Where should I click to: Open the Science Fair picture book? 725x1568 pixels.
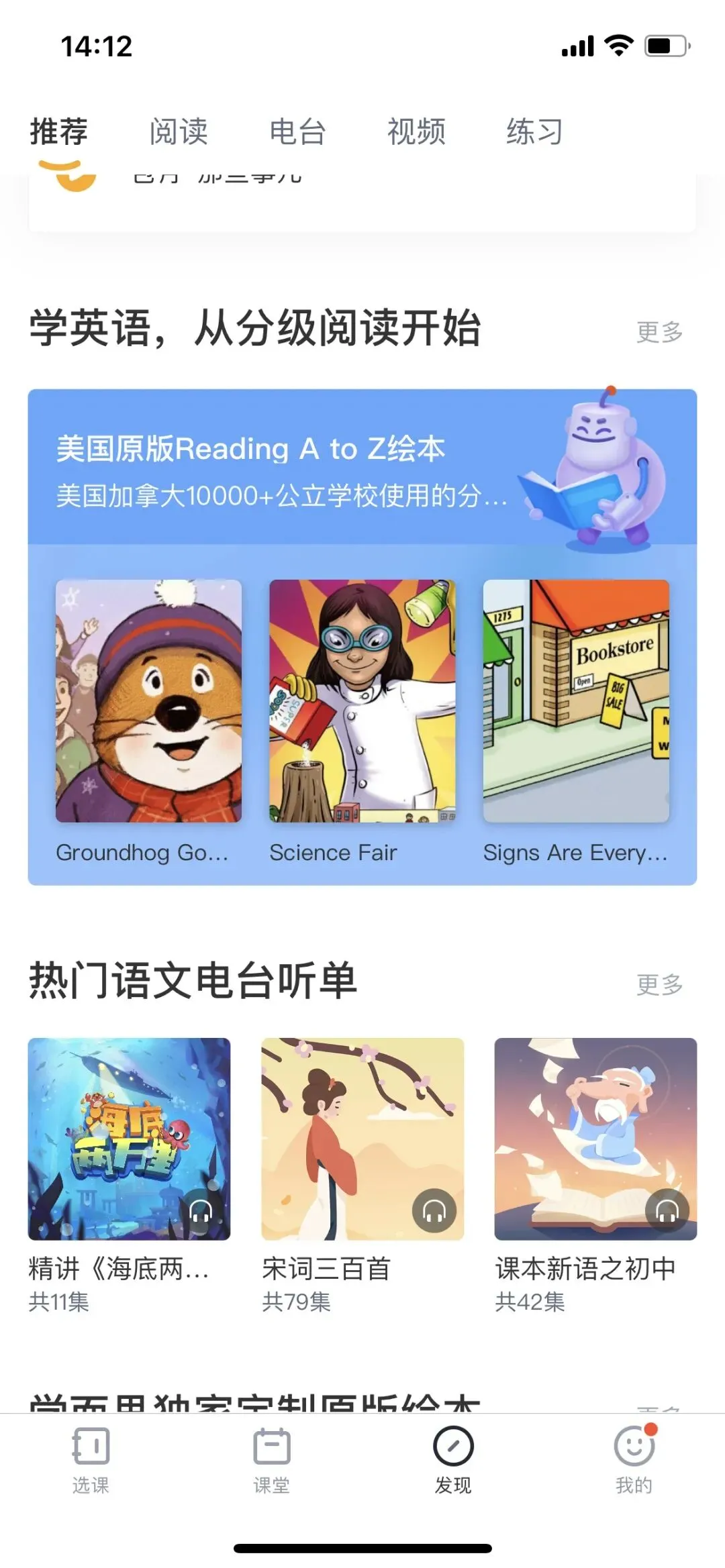click(x=362, y=701)
